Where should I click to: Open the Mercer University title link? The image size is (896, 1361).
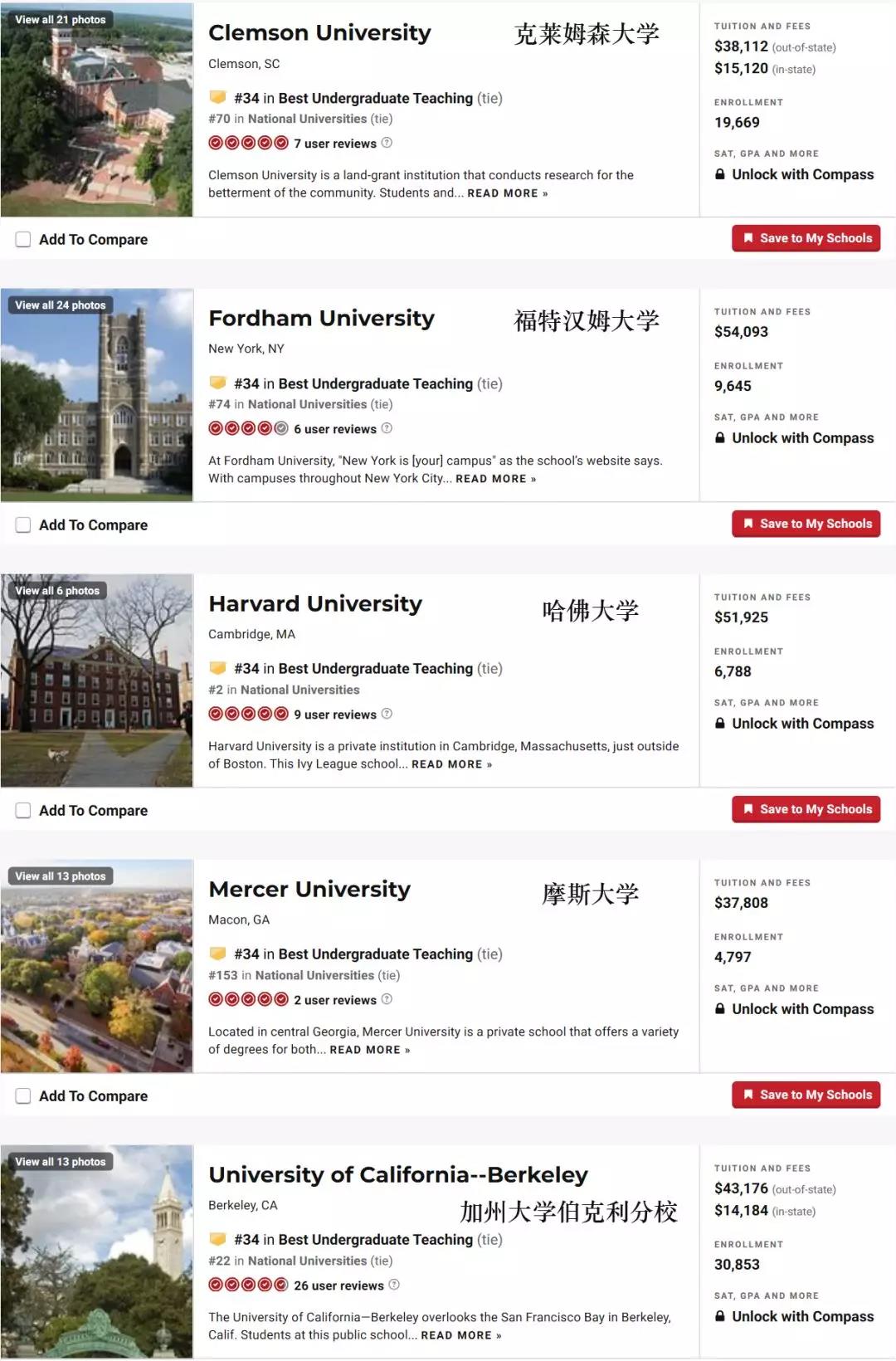tap(309, 890)
